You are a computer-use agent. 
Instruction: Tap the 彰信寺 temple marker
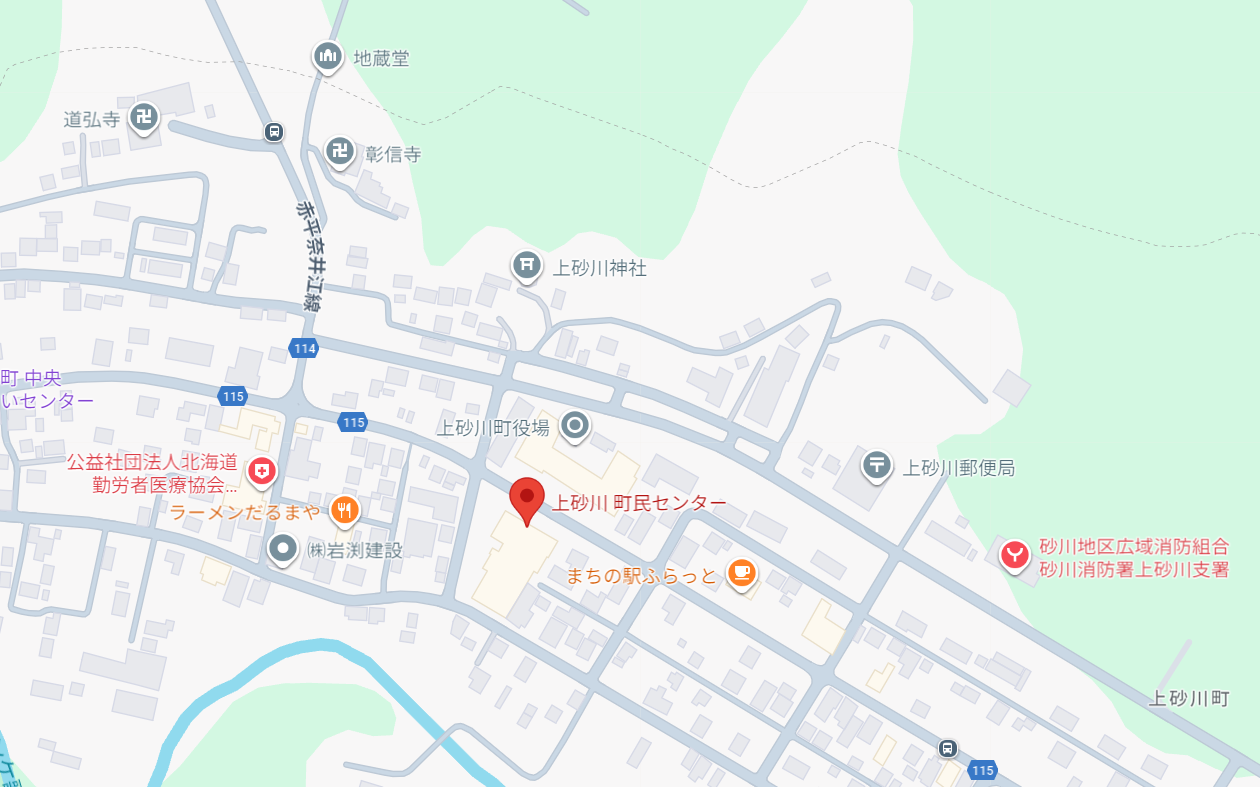(340, 152)
